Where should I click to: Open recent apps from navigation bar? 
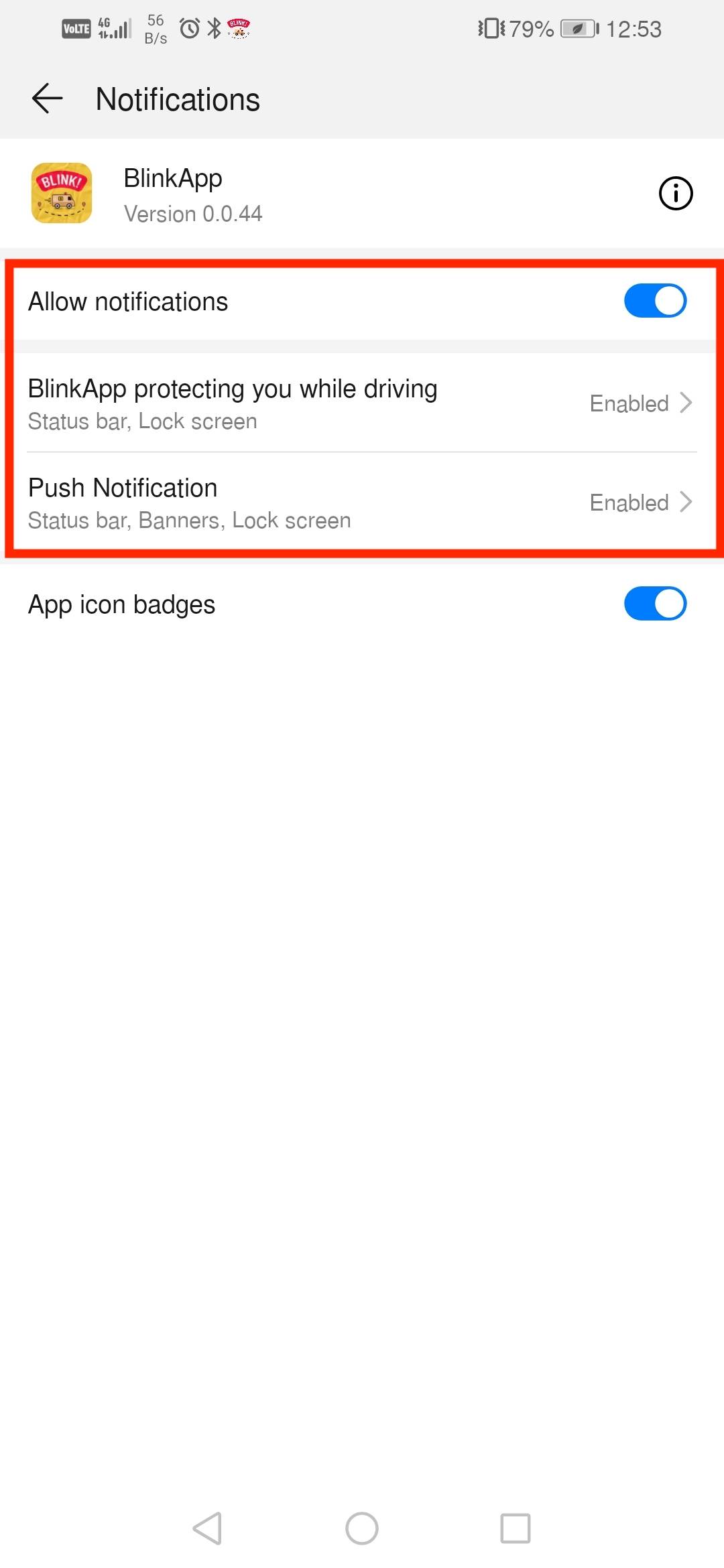coord(516,1528)
